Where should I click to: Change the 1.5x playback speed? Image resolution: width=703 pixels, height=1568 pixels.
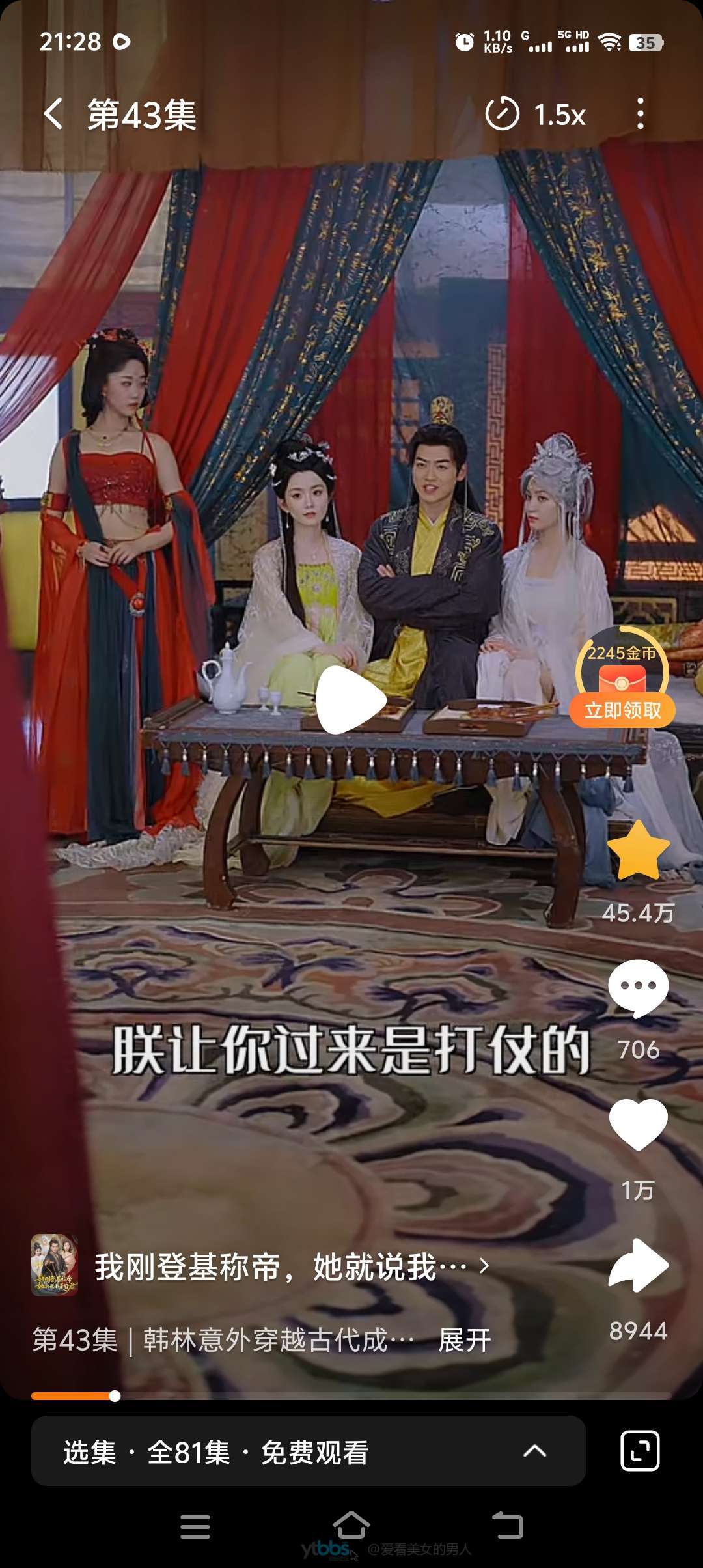click(536, 115)
